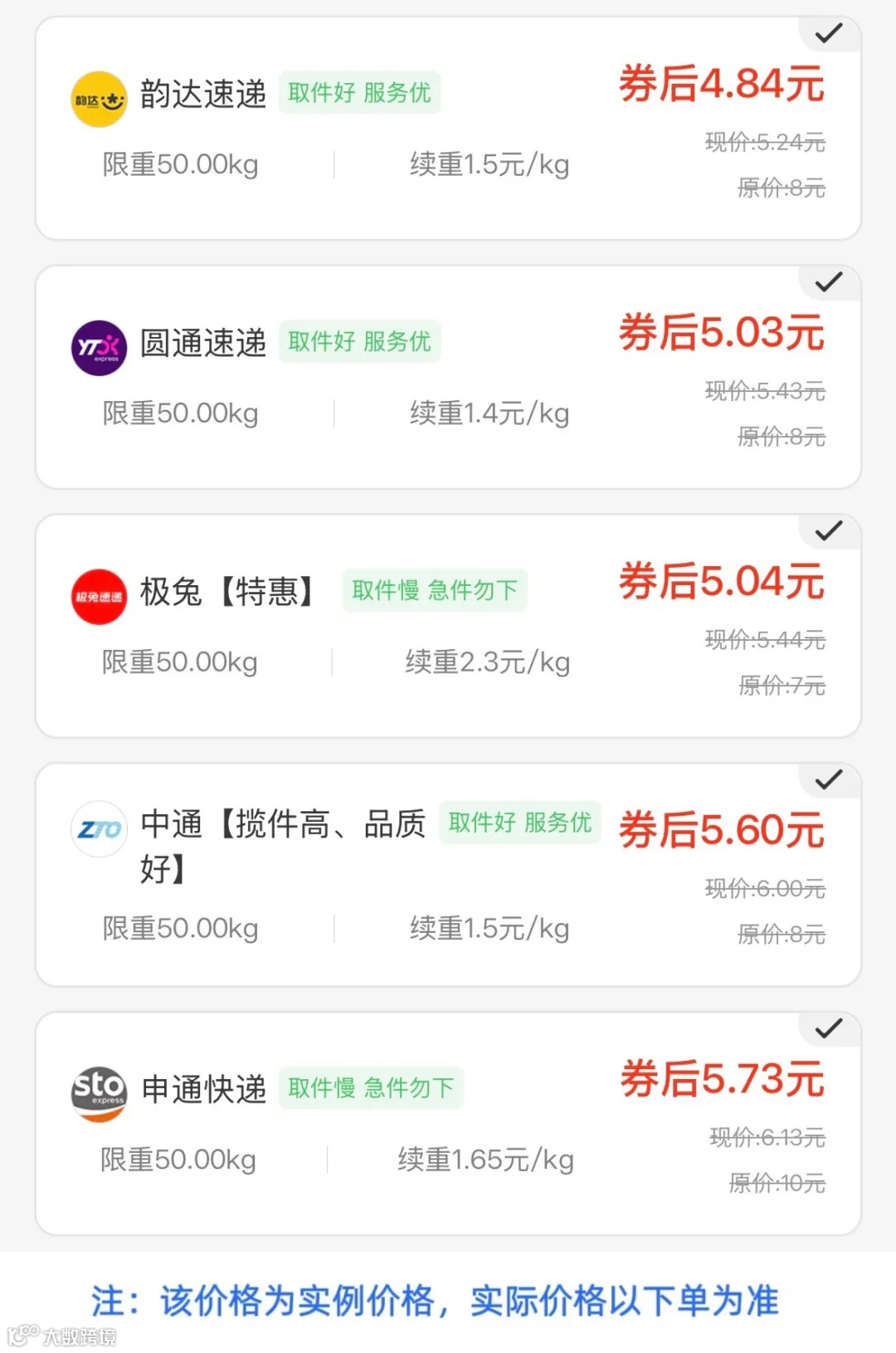Viewport: 896px width, 1353px height.
Task: Select the 韵达速递 courier option
Action: (x=448, y=129)
